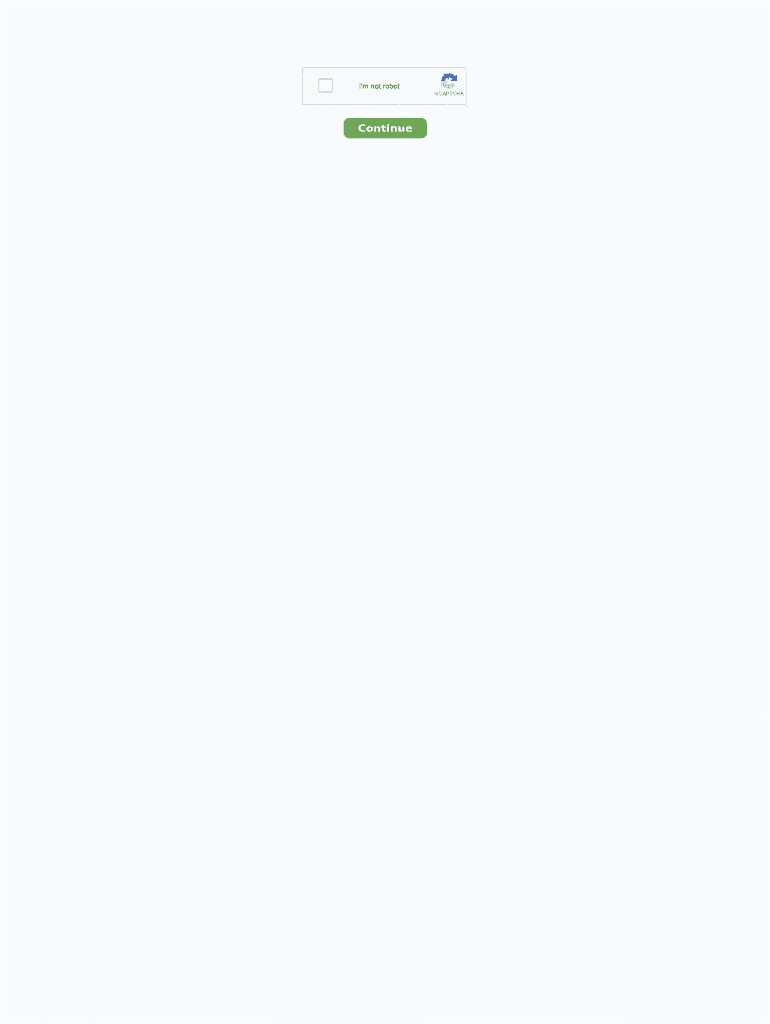Viewport: 770px width, 1024px height.
Task: Tap the green Continue button
Action: click(385, 128)
